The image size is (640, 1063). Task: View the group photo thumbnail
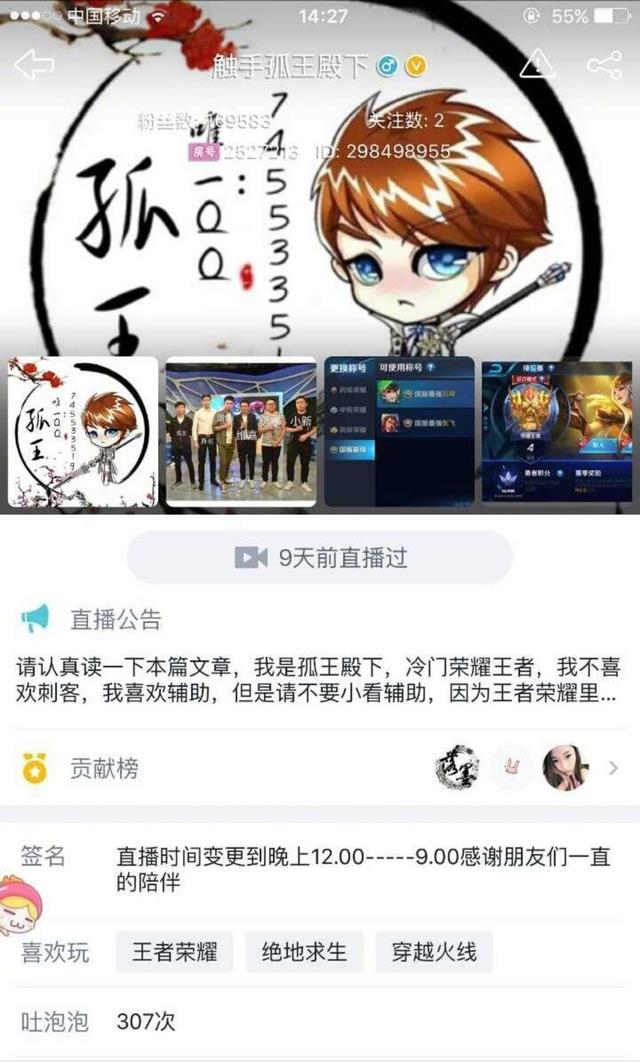pyautogui.click(x=241, y=432)
